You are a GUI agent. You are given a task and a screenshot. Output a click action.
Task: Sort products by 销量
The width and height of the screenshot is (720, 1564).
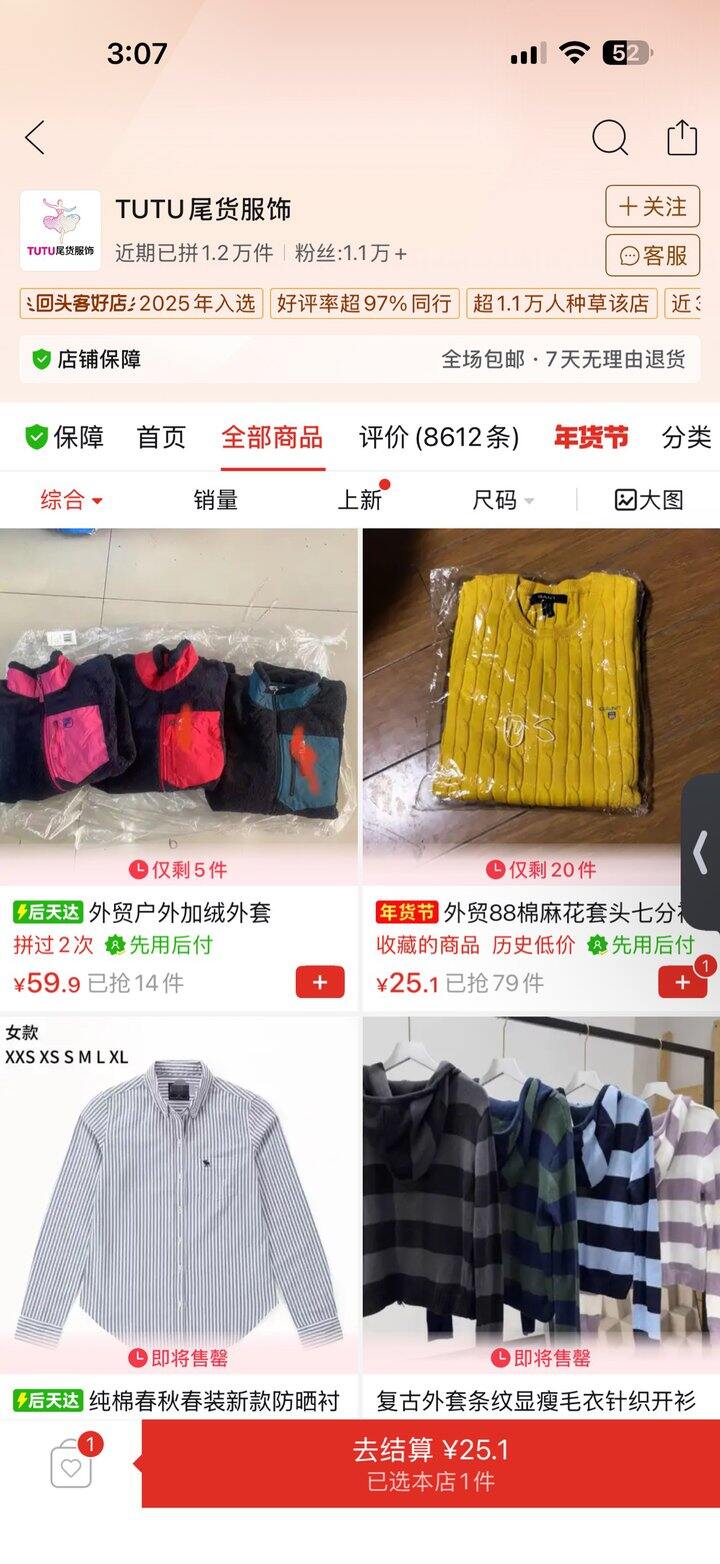[x=216, y=500]
